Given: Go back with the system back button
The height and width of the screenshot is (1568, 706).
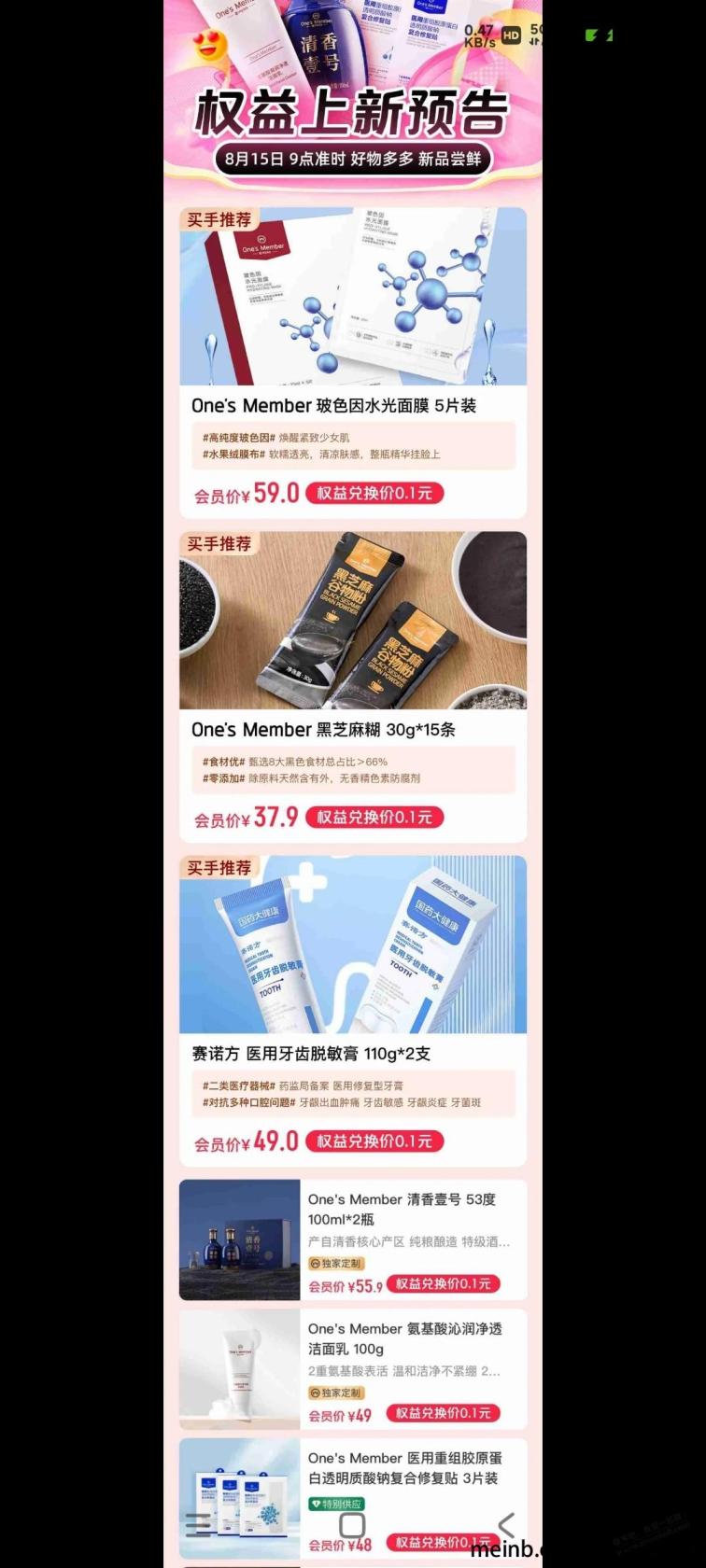Looking at the screenshot, I should [x=506, y=1525].
